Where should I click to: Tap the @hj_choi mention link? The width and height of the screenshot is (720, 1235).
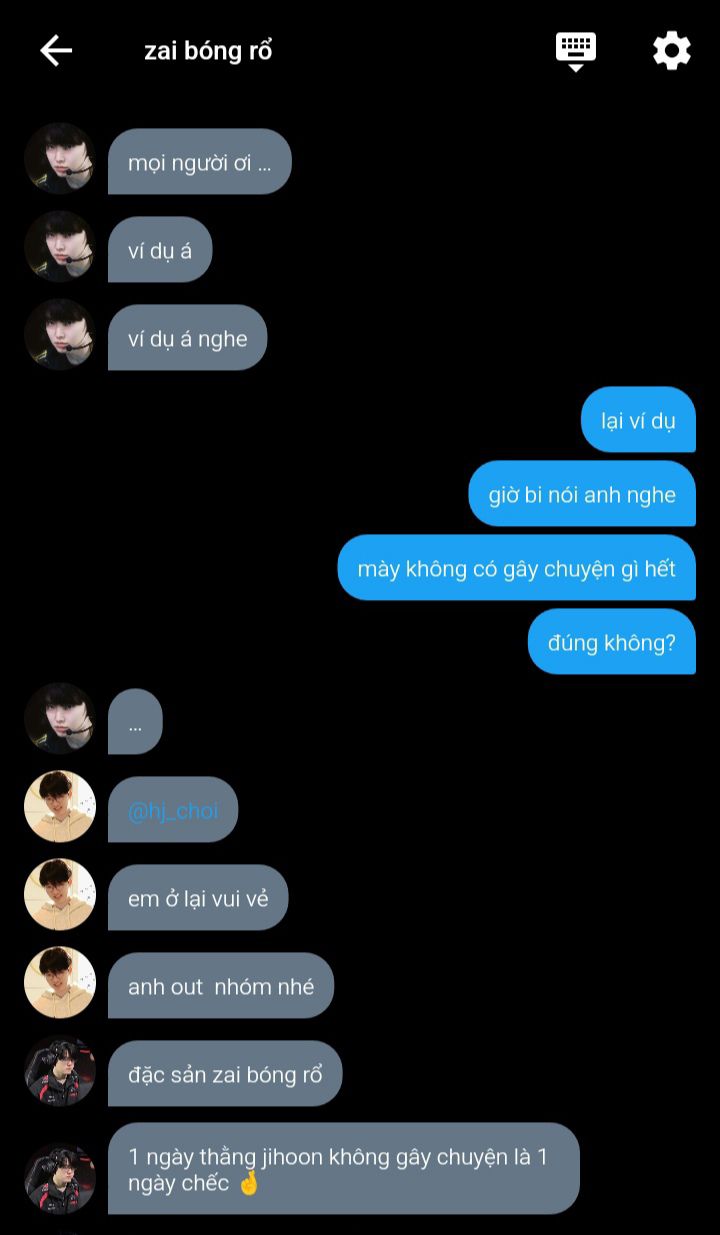(173, 810)
